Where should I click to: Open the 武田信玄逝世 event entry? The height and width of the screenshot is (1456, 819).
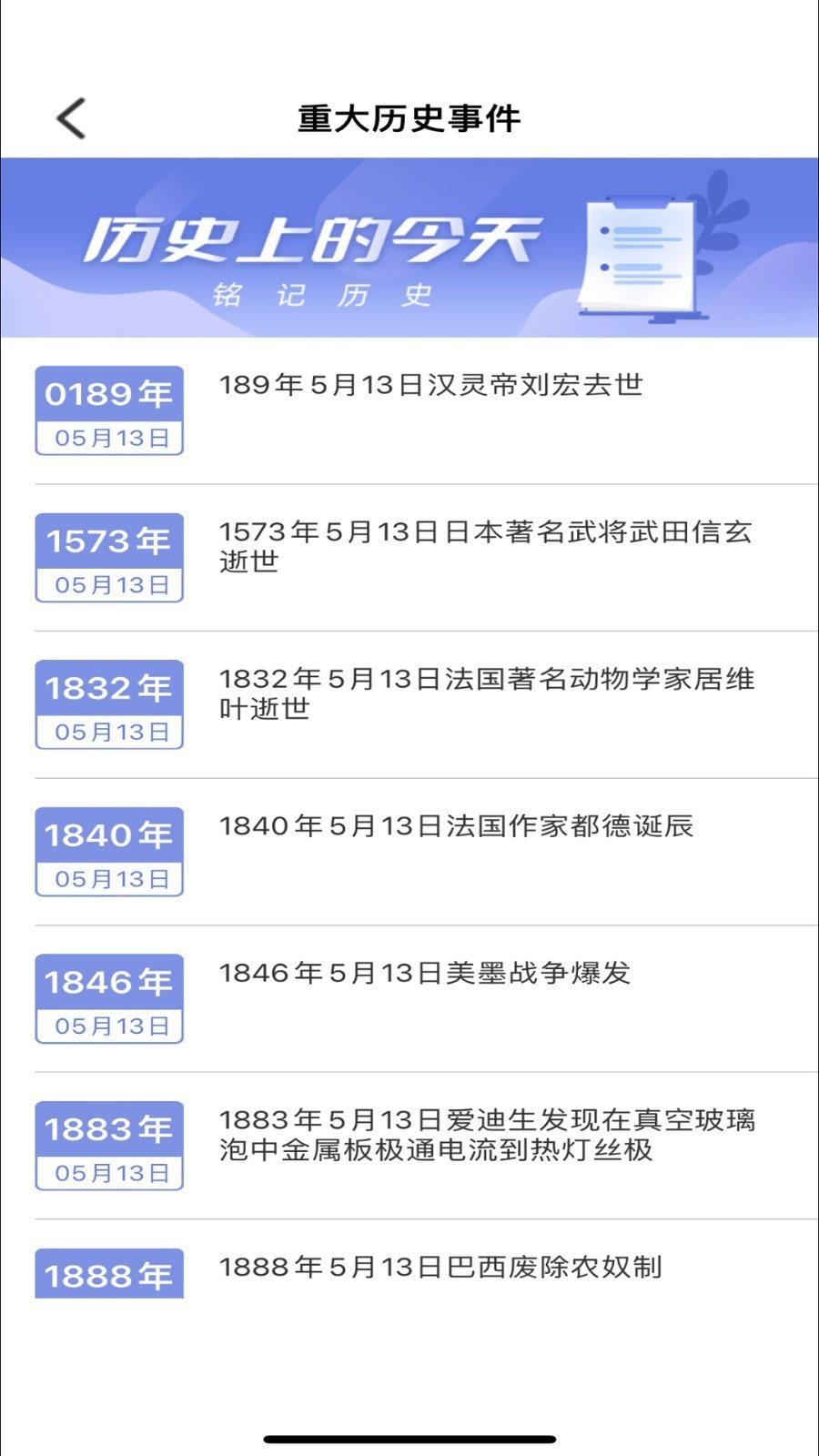[x=486, y=549]
